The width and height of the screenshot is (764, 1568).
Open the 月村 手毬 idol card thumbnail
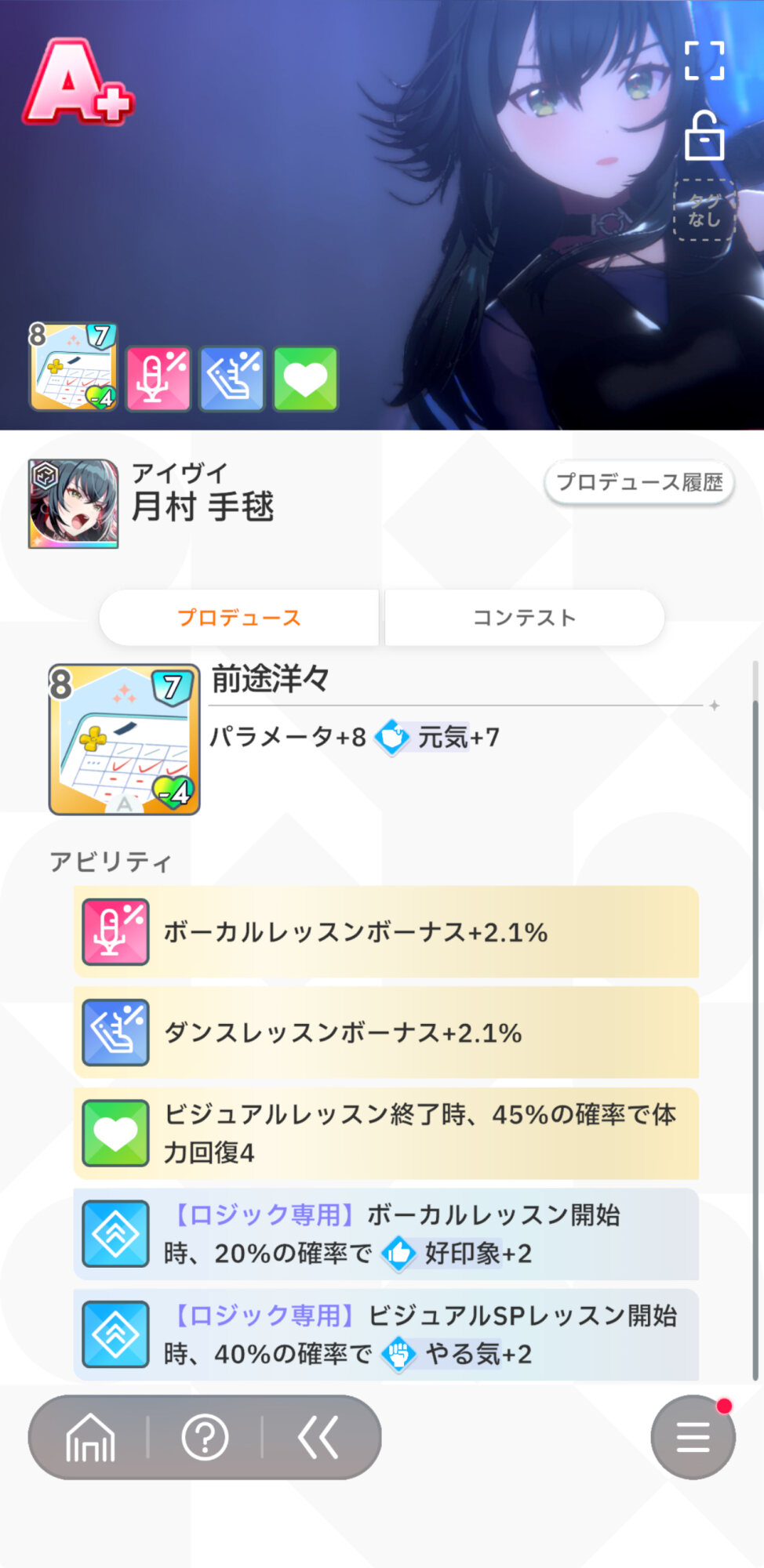point(74,504)
